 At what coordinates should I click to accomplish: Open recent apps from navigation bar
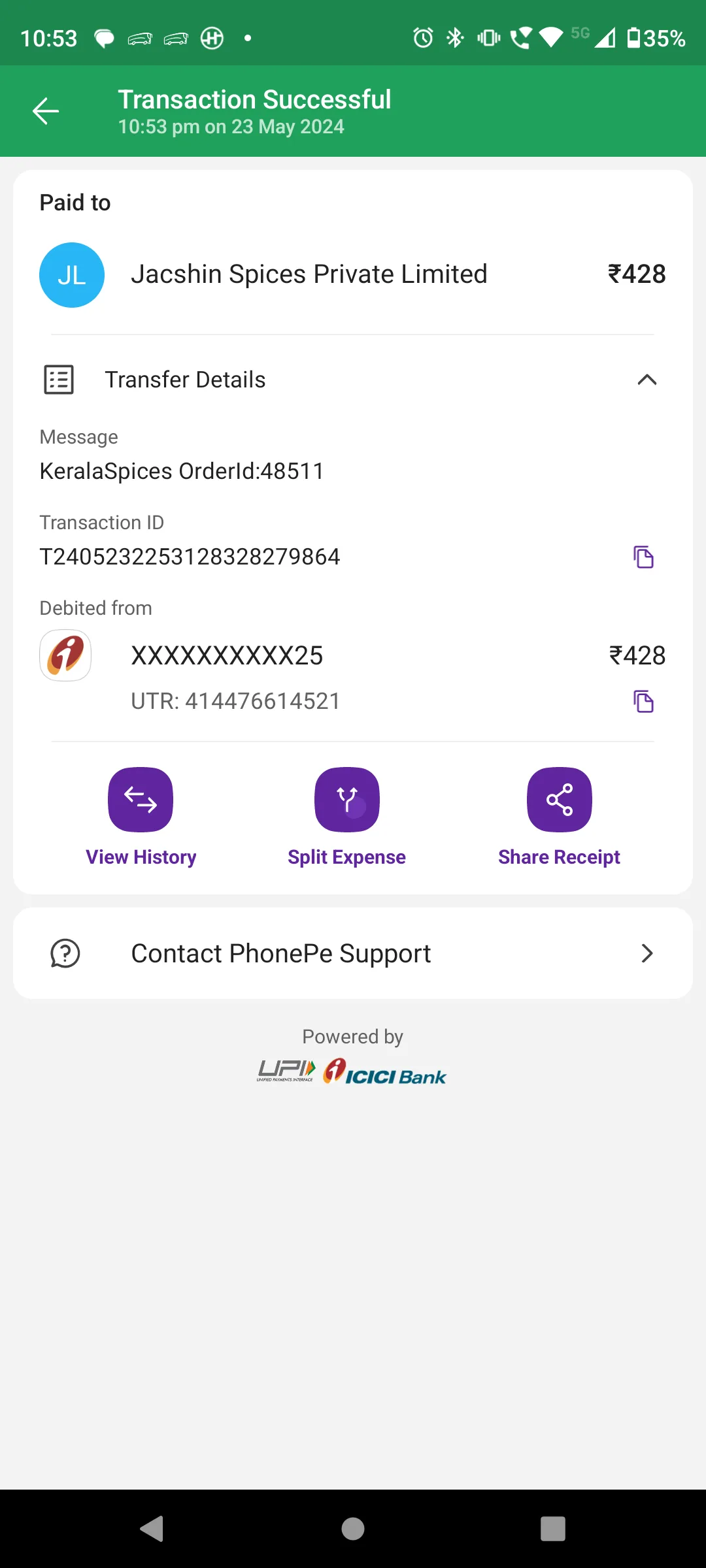click(553, 1529)
